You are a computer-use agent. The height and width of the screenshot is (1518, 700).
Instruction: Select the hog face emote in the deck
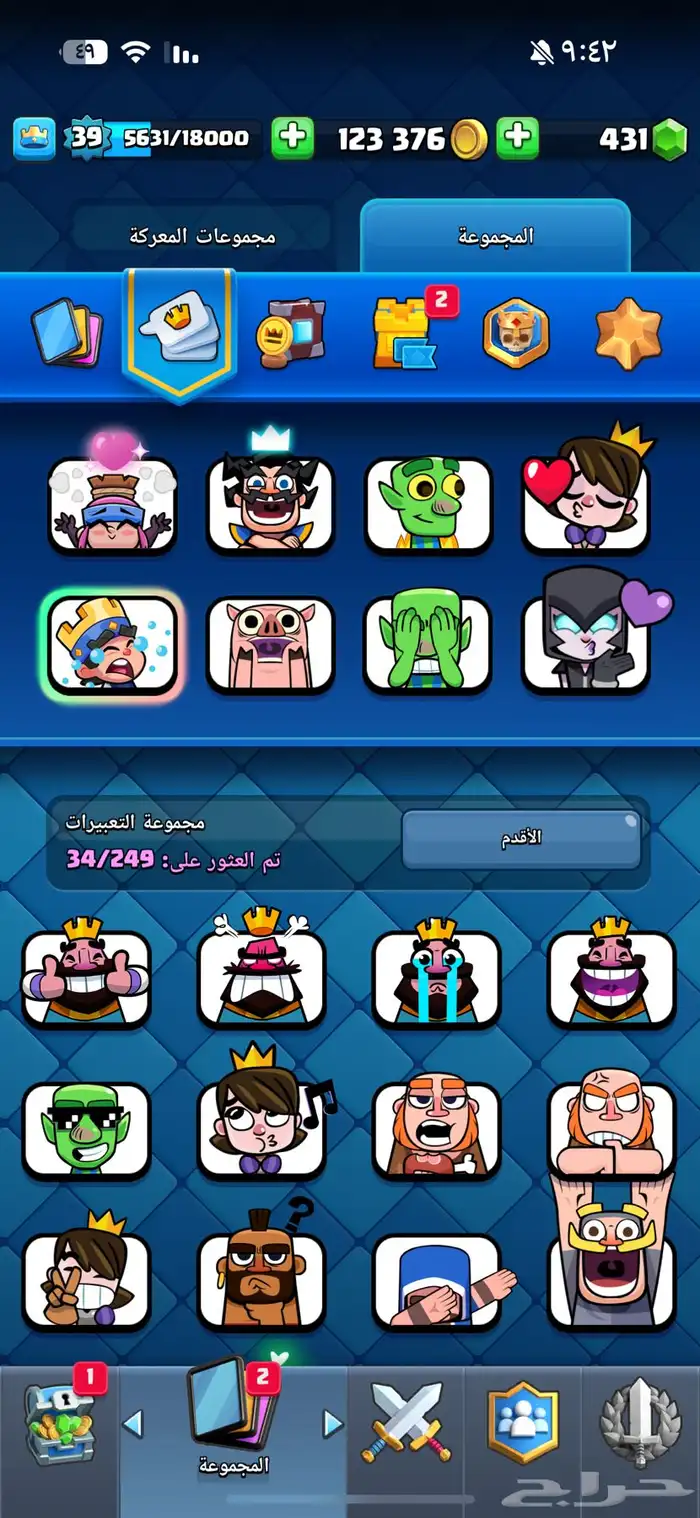[270, 644]
